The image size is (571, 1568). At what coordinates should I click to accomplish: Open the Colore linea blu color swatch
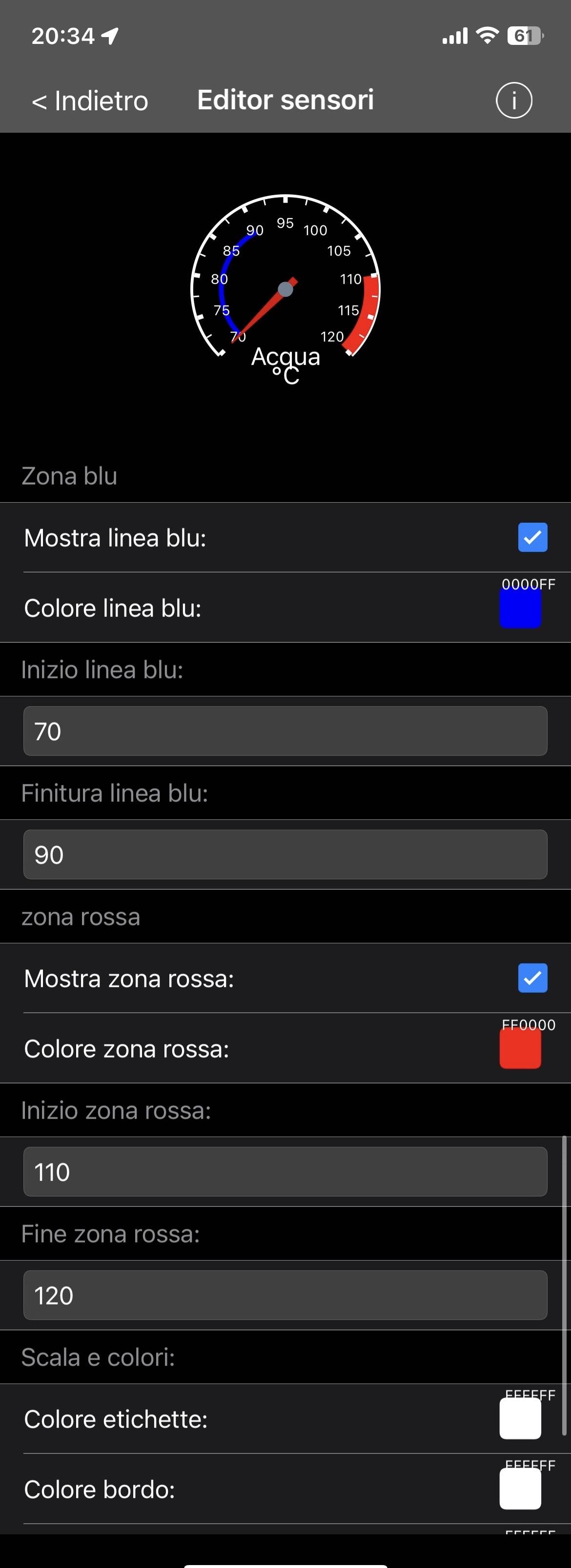tap(520, 608)
